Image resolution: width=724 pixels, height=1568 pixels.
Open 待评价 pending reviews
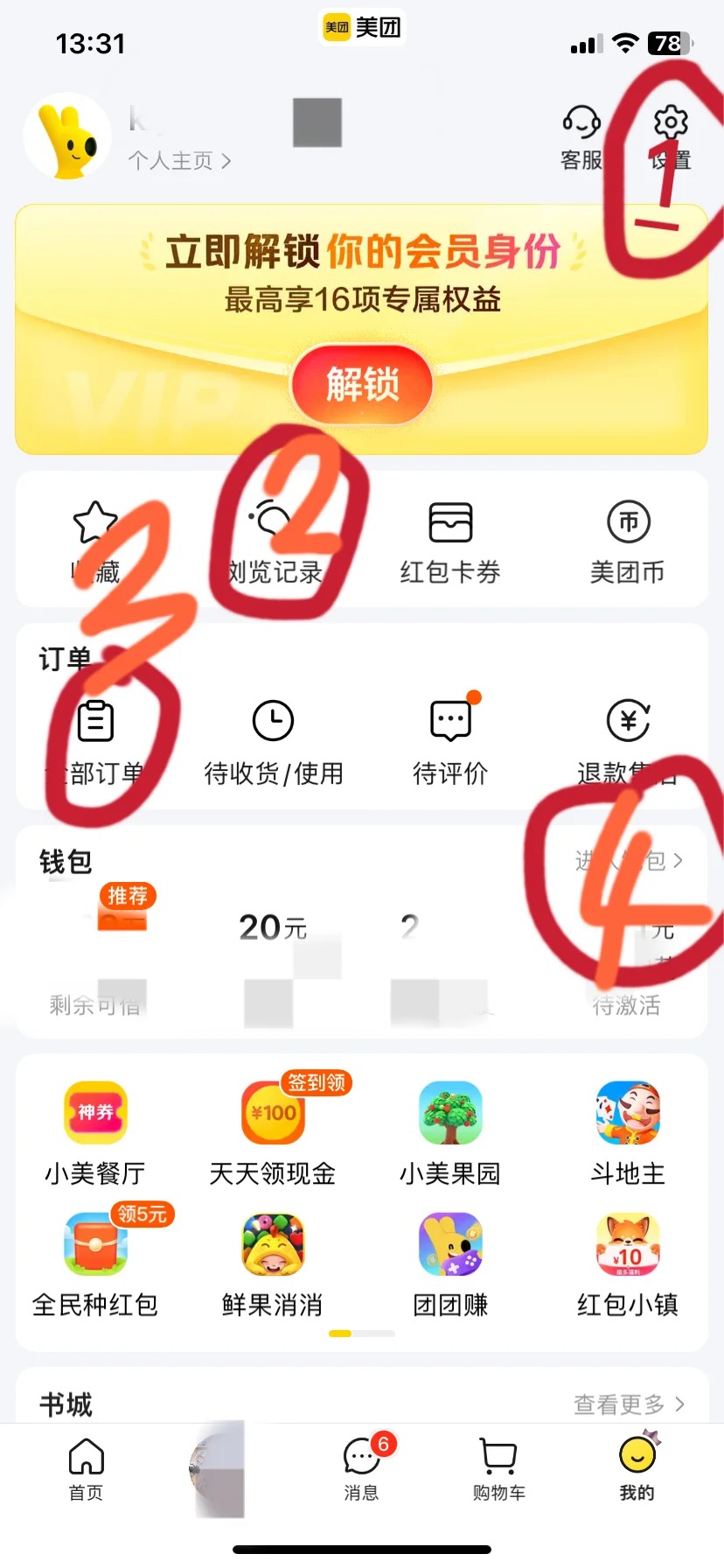click(x=450, y=742)
